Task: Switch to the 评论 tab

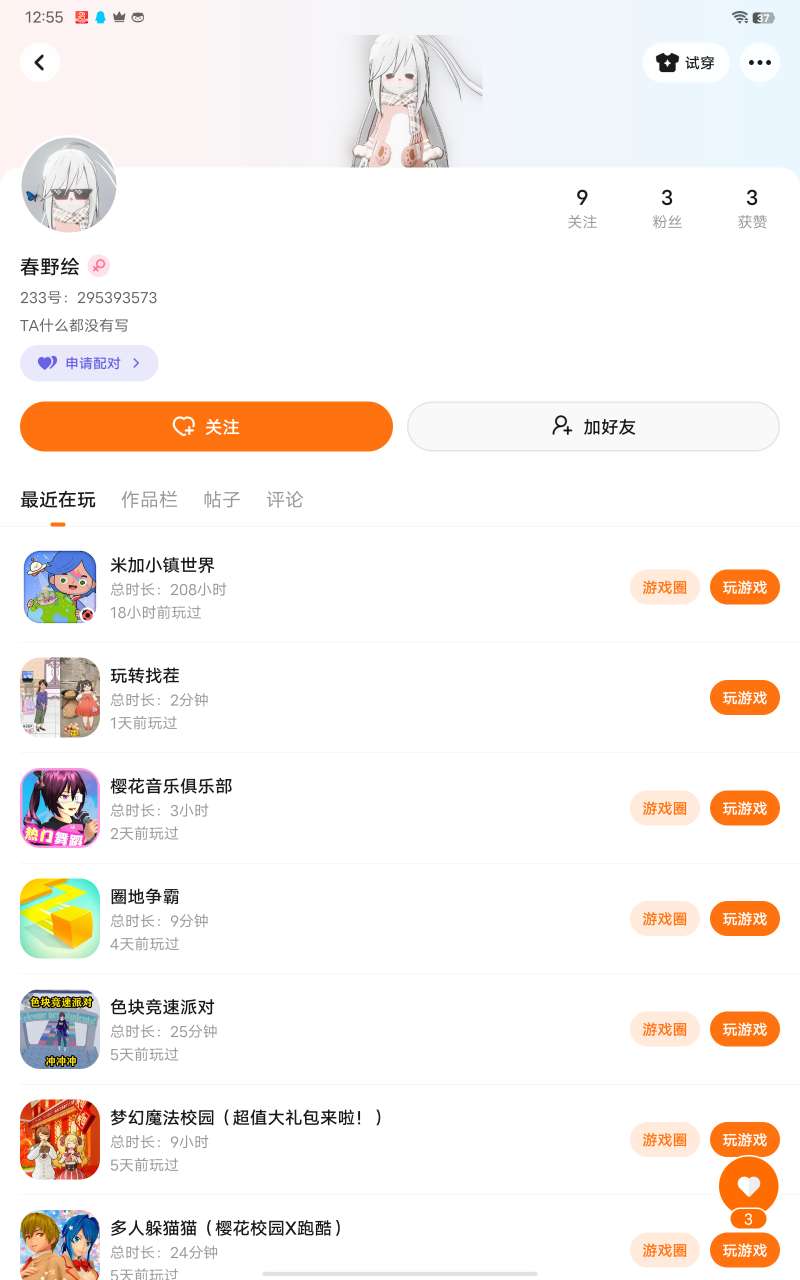Action: 284,499
